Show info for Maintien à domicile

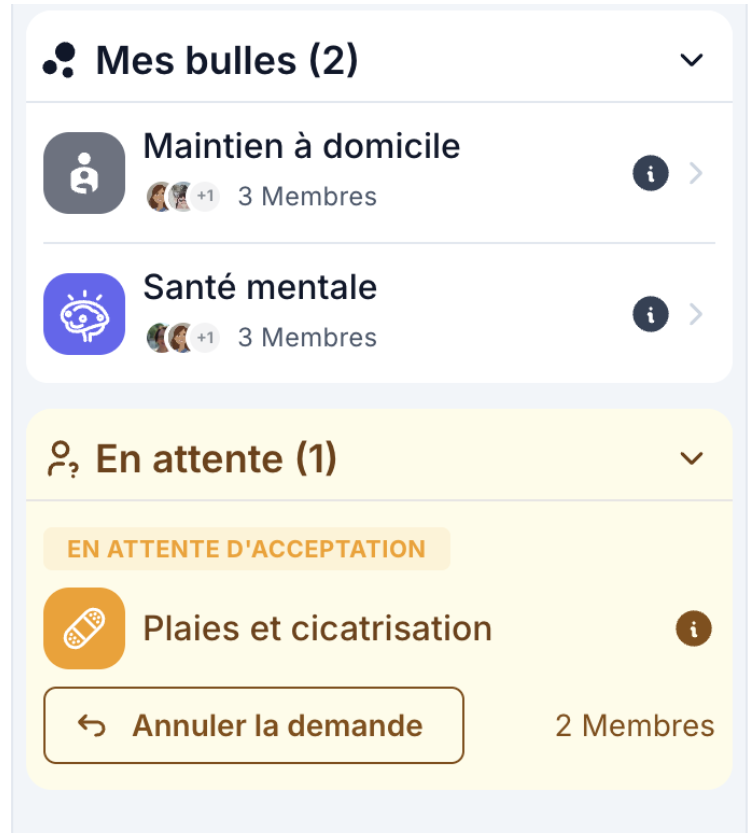point(650,174)
